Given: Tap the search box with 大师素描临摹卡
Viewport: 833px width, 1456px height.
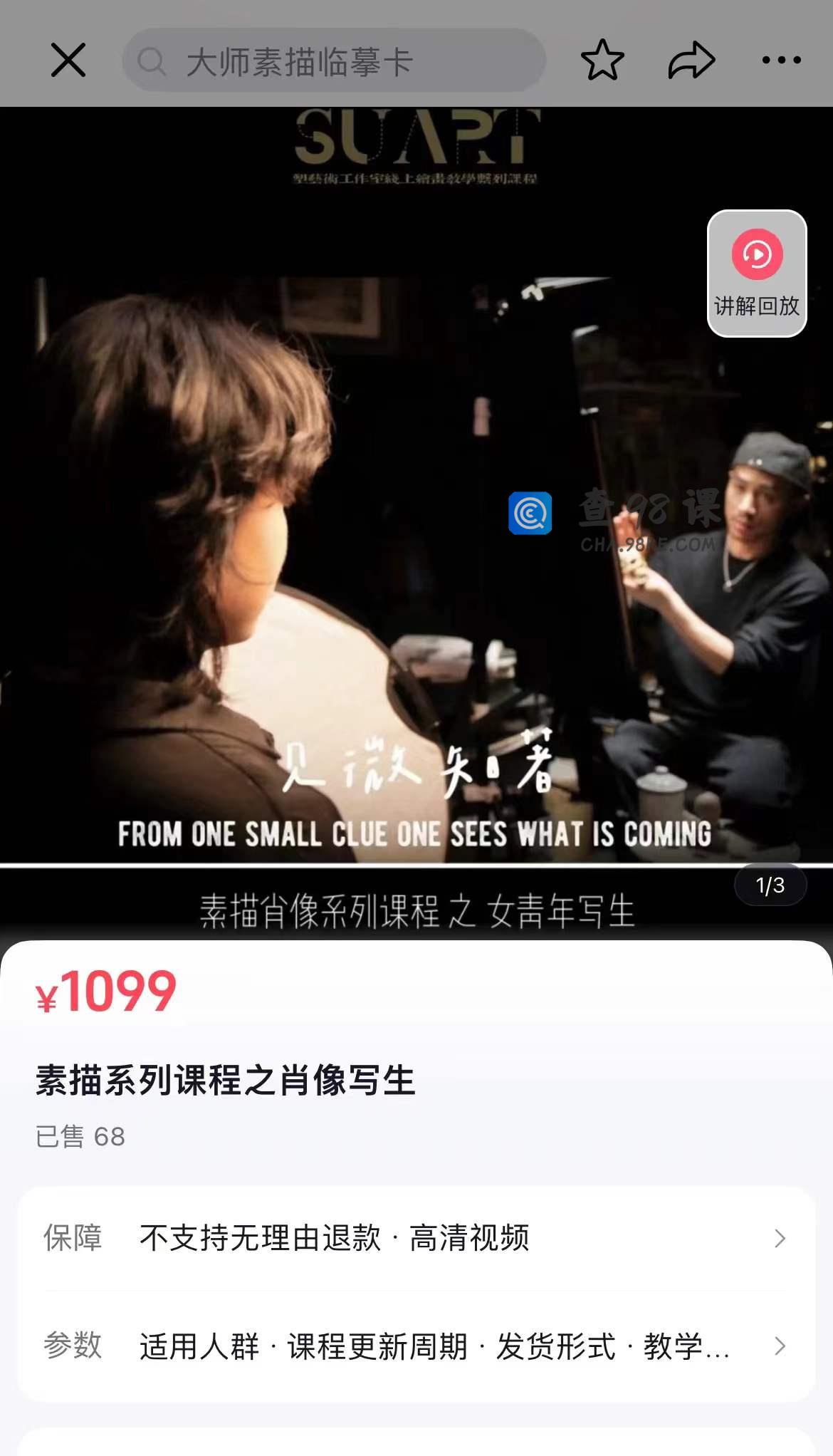Looking at the screenshot, I should tap(335, 61).
